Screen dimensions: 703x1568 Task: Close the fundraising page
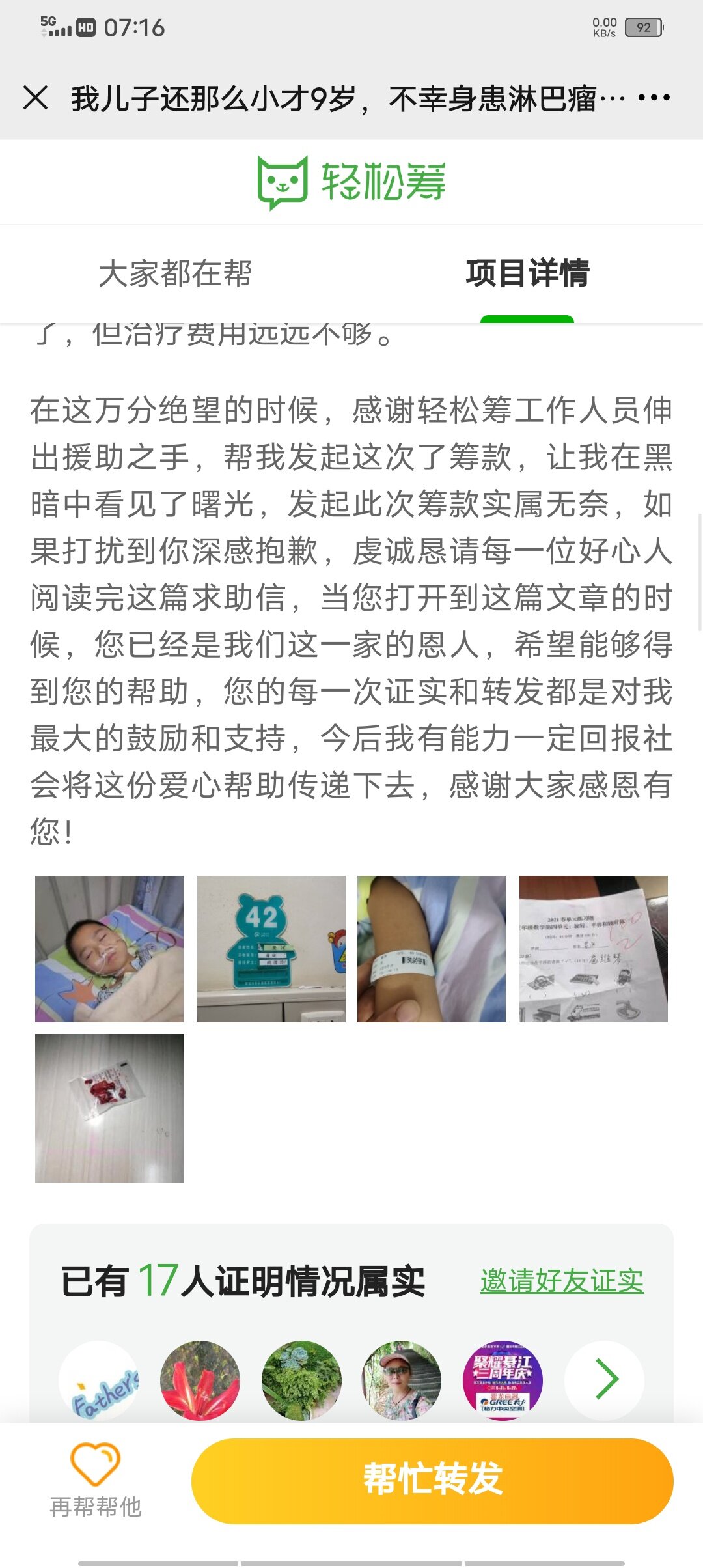[35, 98]
